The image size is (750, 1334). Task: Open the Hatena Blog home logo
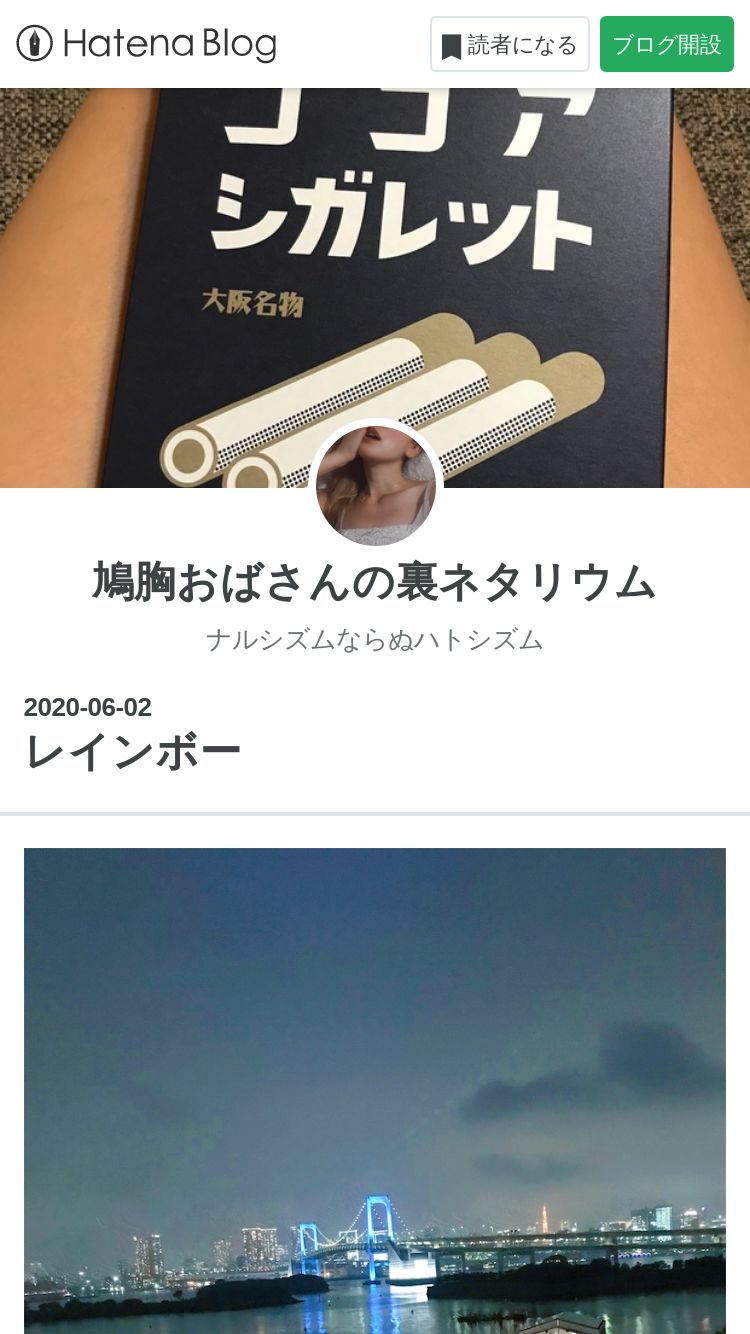point(146,44)
